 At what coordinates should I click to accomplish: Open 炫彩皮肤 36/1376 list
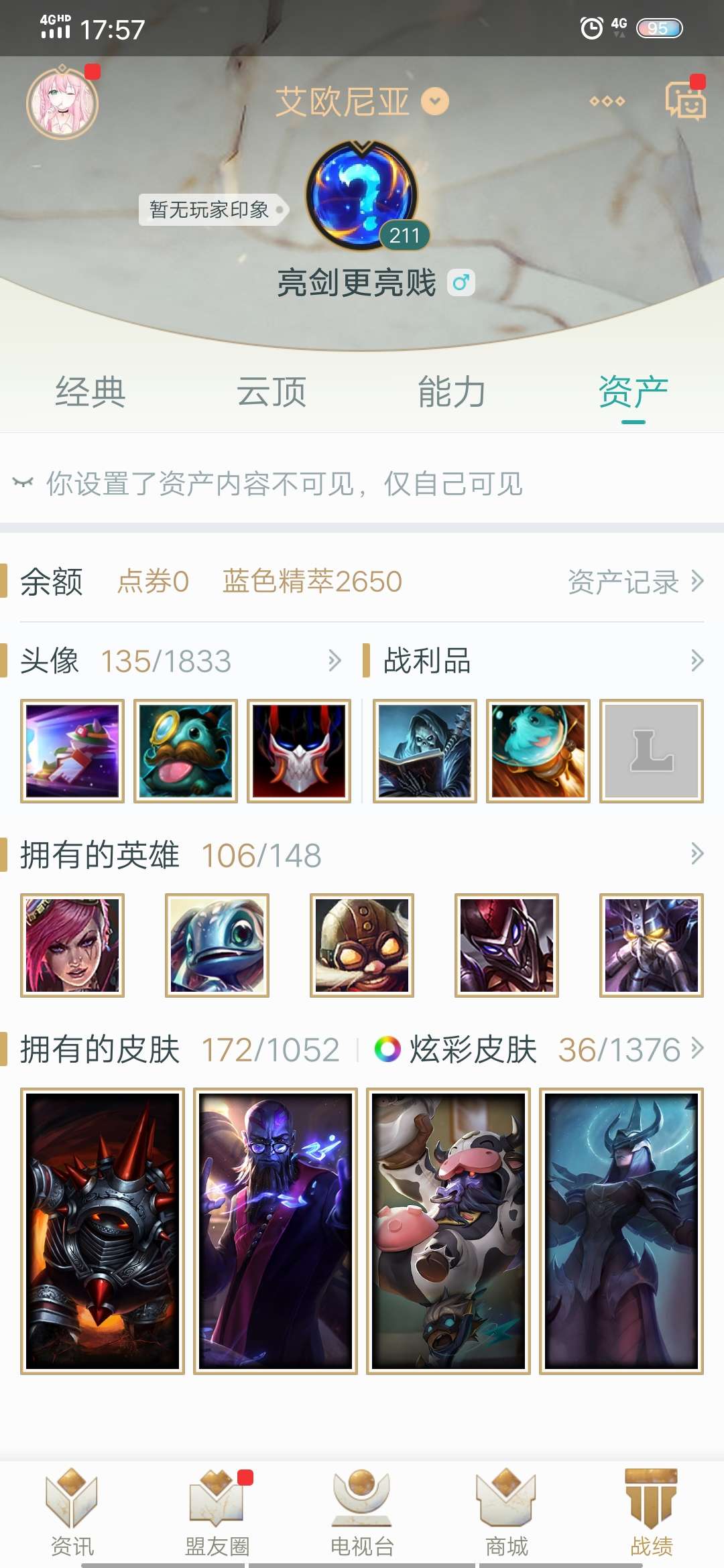[536, 1049]
